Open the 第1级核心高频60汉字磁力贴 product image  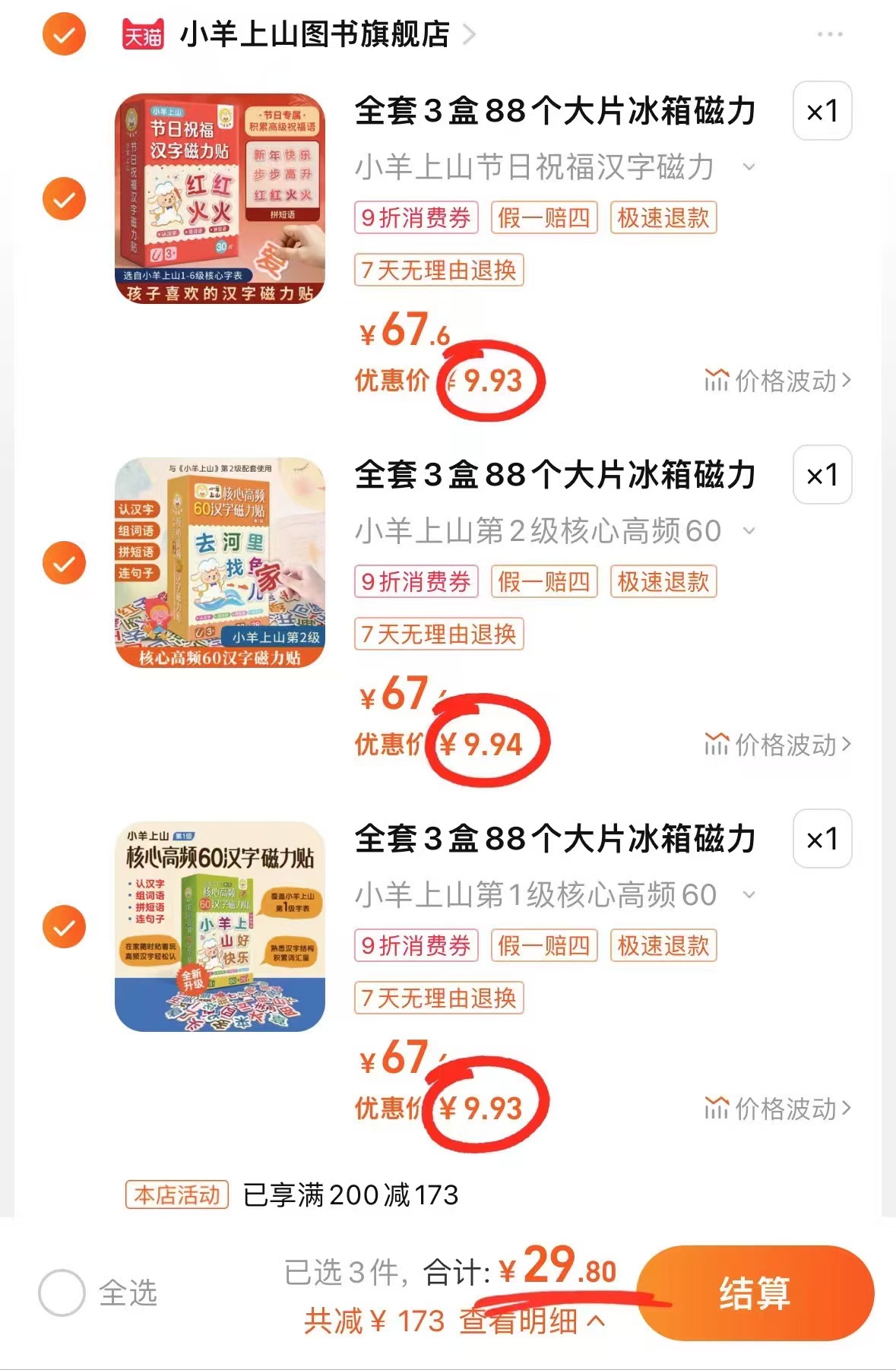coord(220,926)
